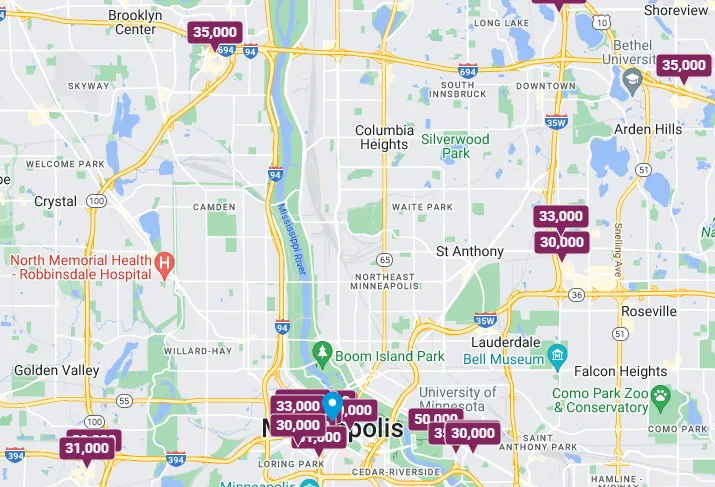Open the 33,000 marker east of St Anthony
715x487 pixels.
(561, 216)
